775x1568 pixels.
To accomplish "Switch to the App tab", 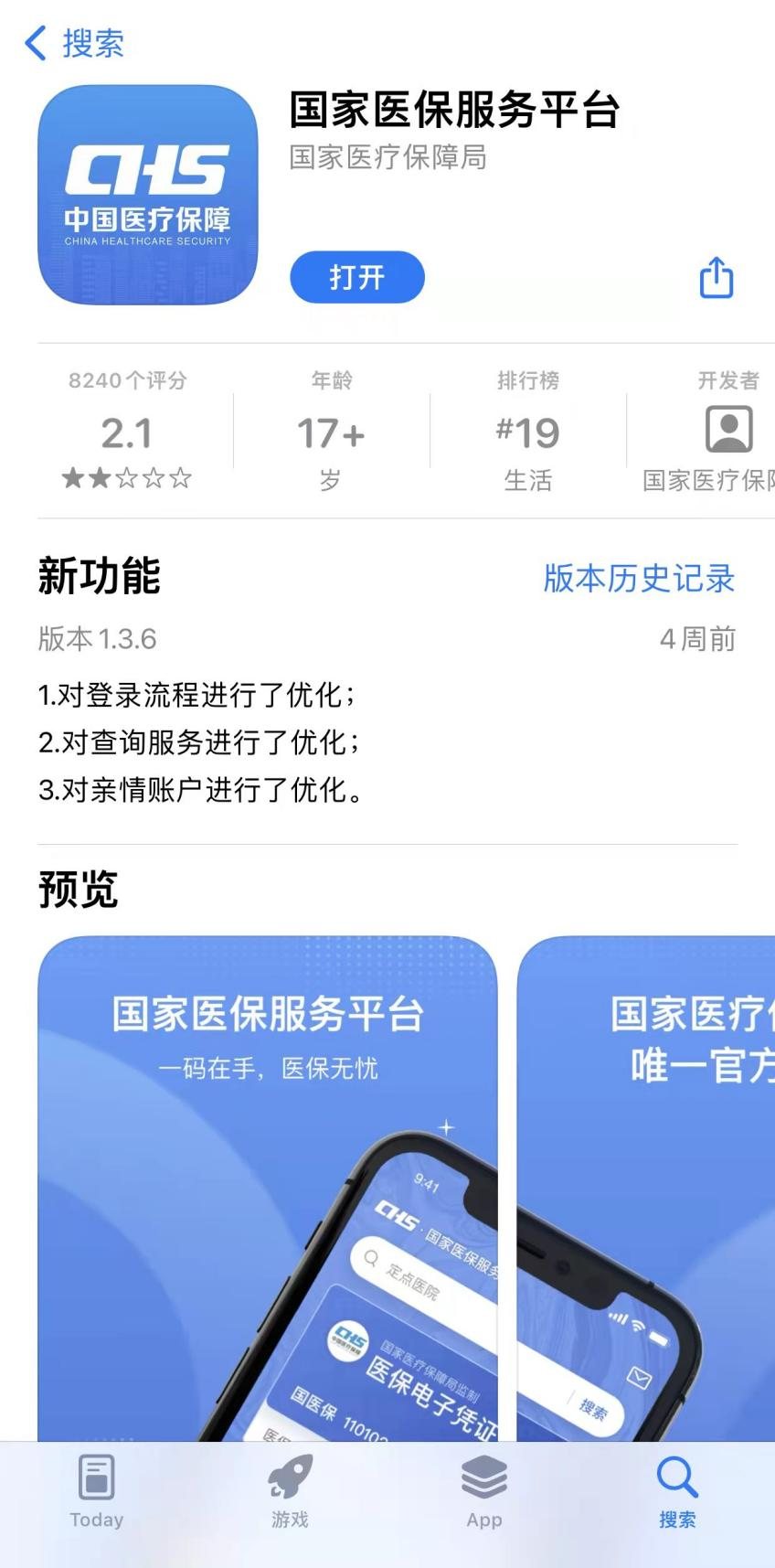I will pos(484,1492).
